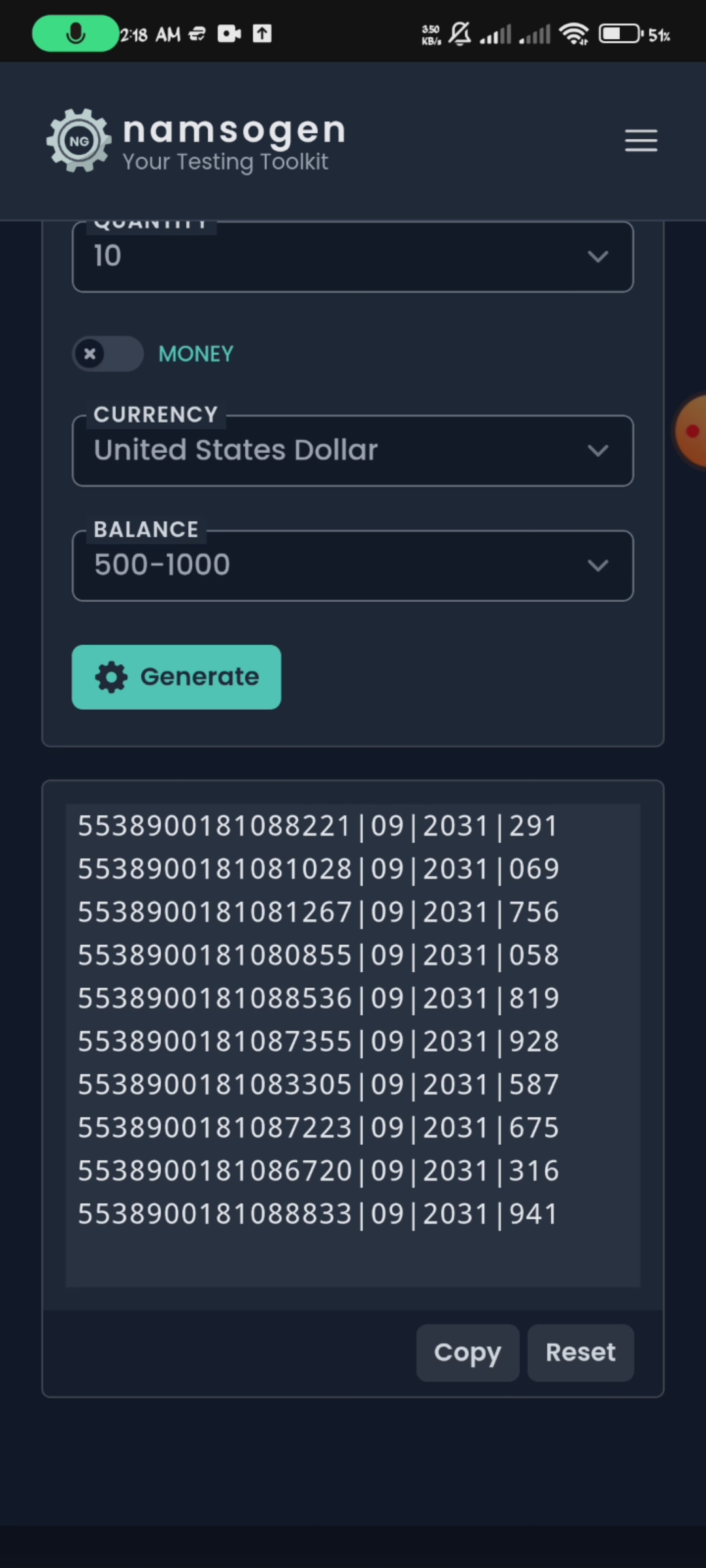Viewport: 706px width, 1568px height.
Task: Copy the generated results
Action: [x=467, y=1352]
